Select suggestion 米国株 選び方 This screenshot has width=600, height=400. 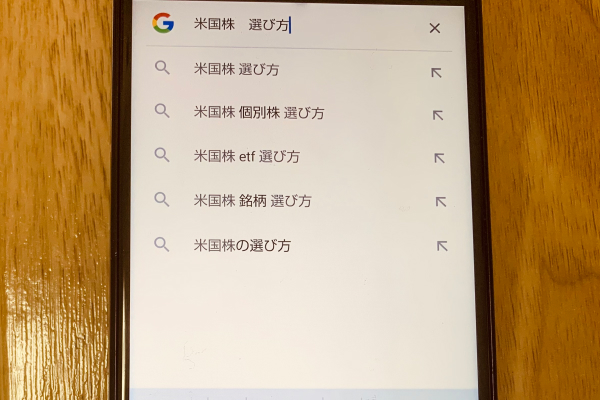coord(236,70)
